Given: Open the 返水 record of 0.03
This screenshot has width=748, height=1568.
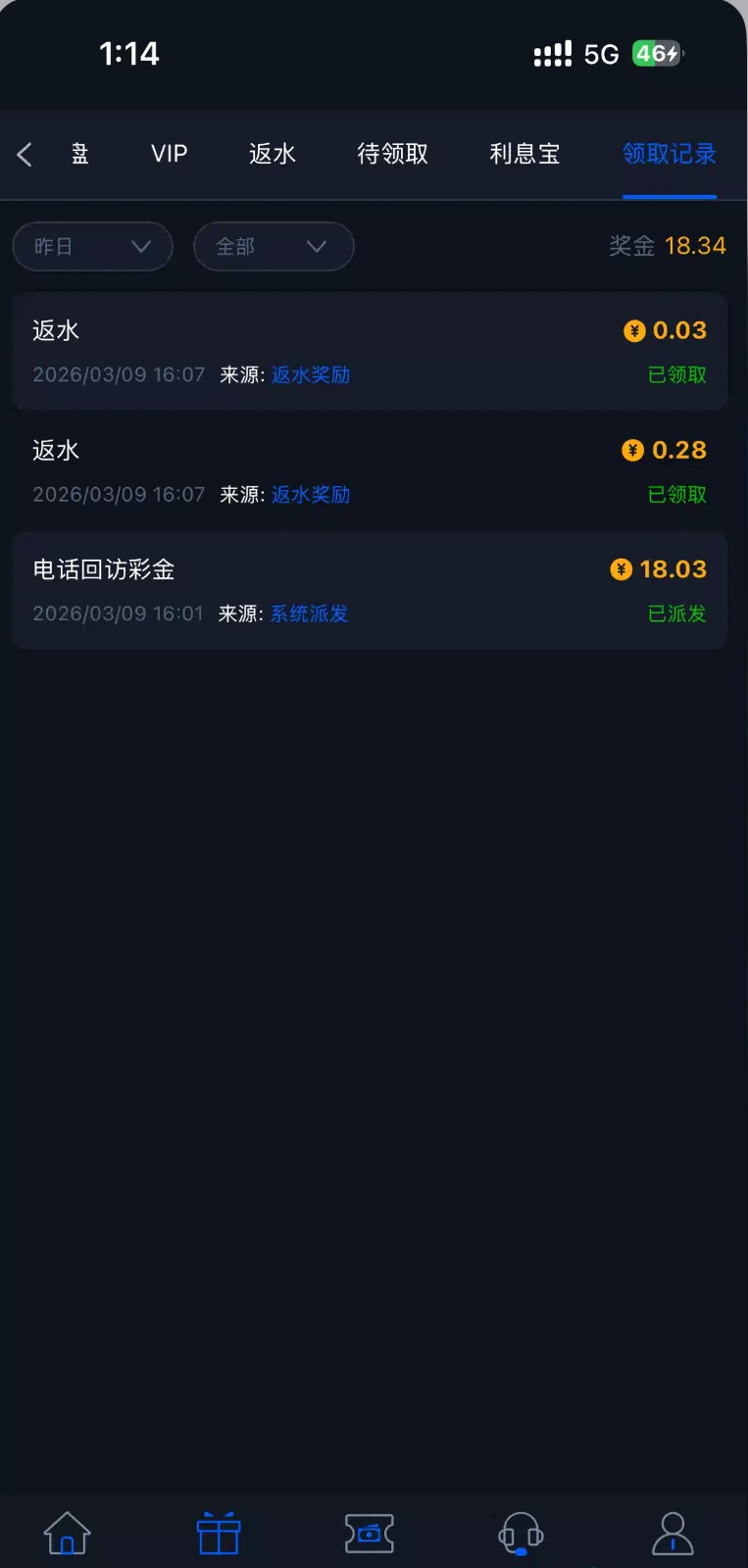Looking at the screenshot, I should (370, 351).
